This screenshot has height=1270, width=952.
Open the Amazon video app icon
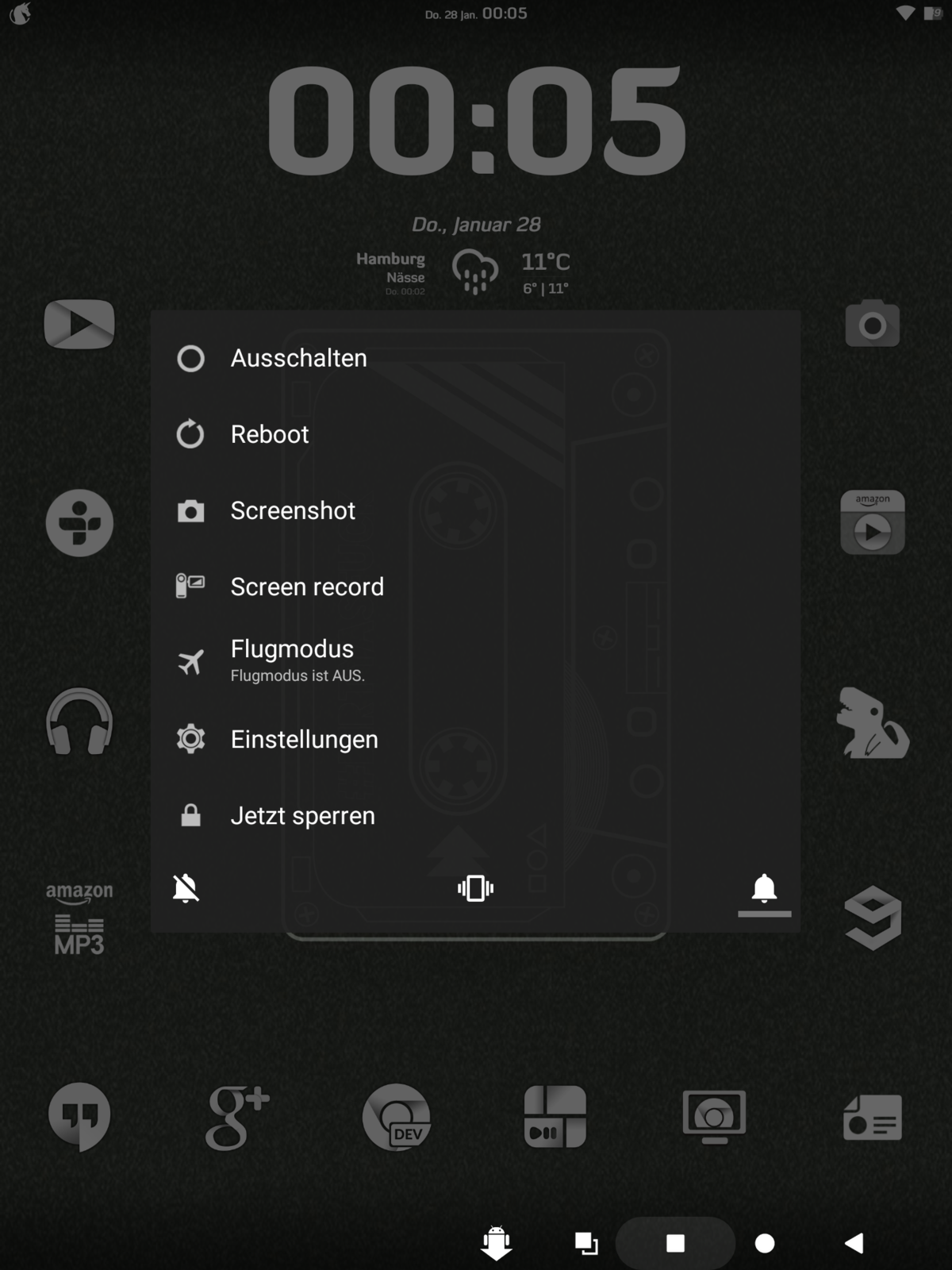pos(872,522)
